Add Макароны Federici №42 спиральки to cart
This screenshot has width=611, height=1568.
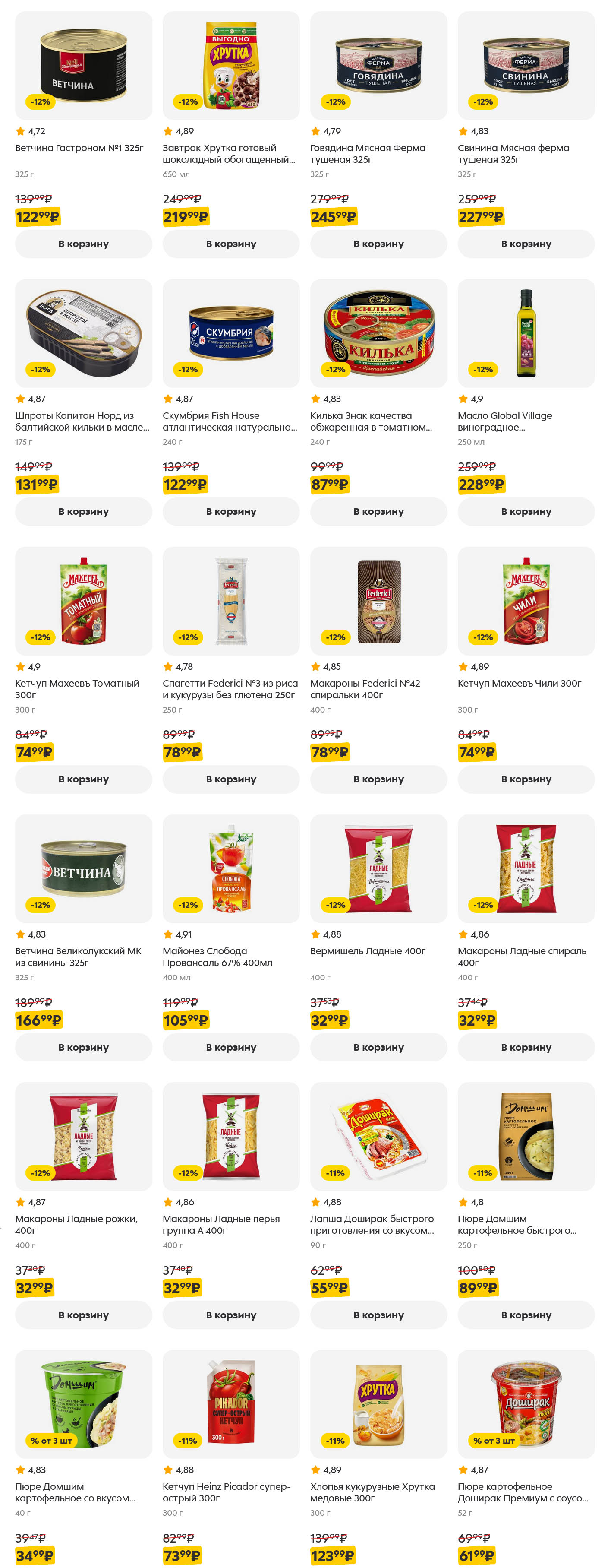coord(378,779)
